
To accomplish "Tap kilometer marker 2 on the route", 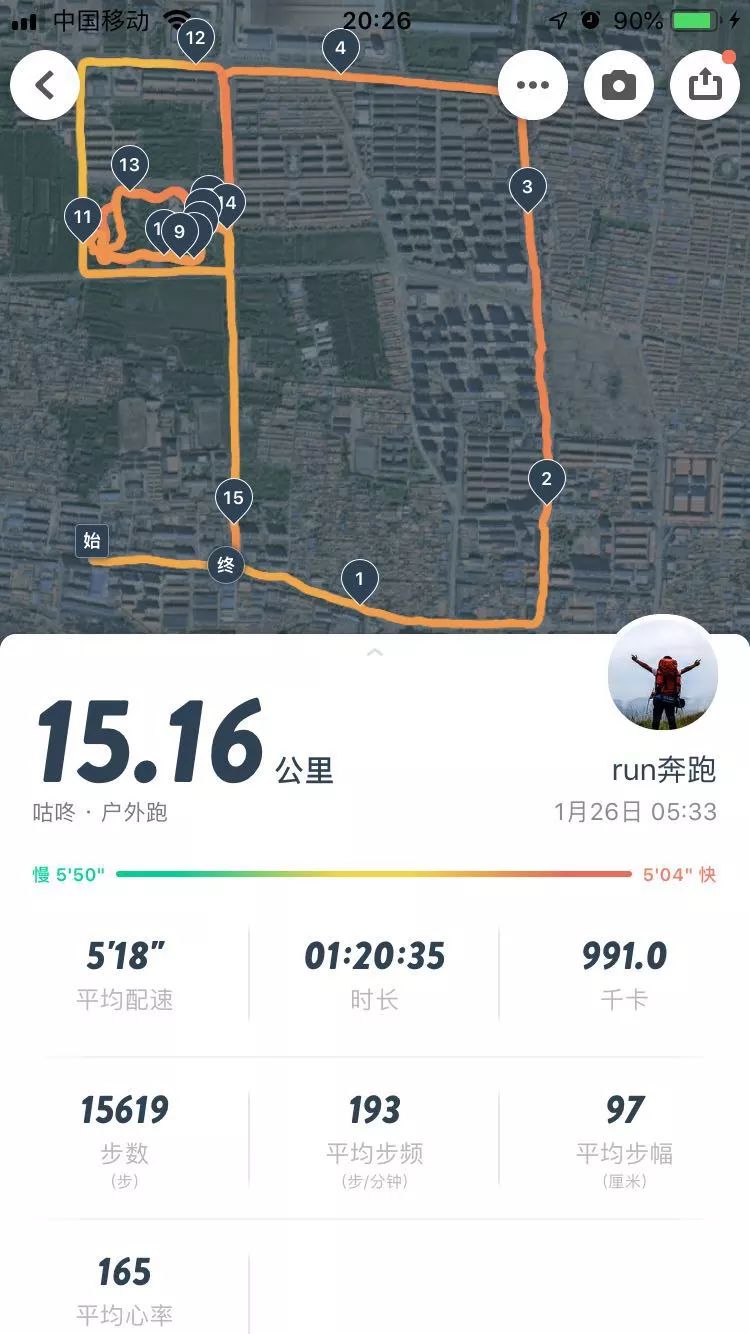I will [x=546, y=479].
